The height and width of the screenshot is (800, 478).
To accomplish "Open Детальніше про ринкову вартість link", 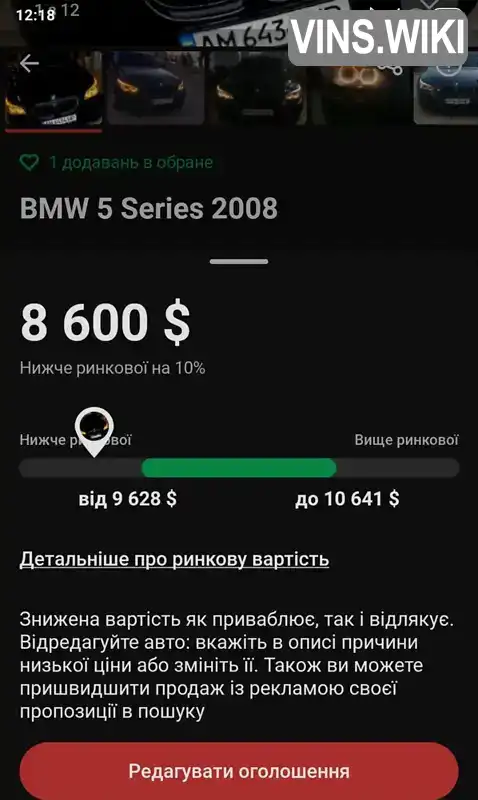I will pos(174,560).
